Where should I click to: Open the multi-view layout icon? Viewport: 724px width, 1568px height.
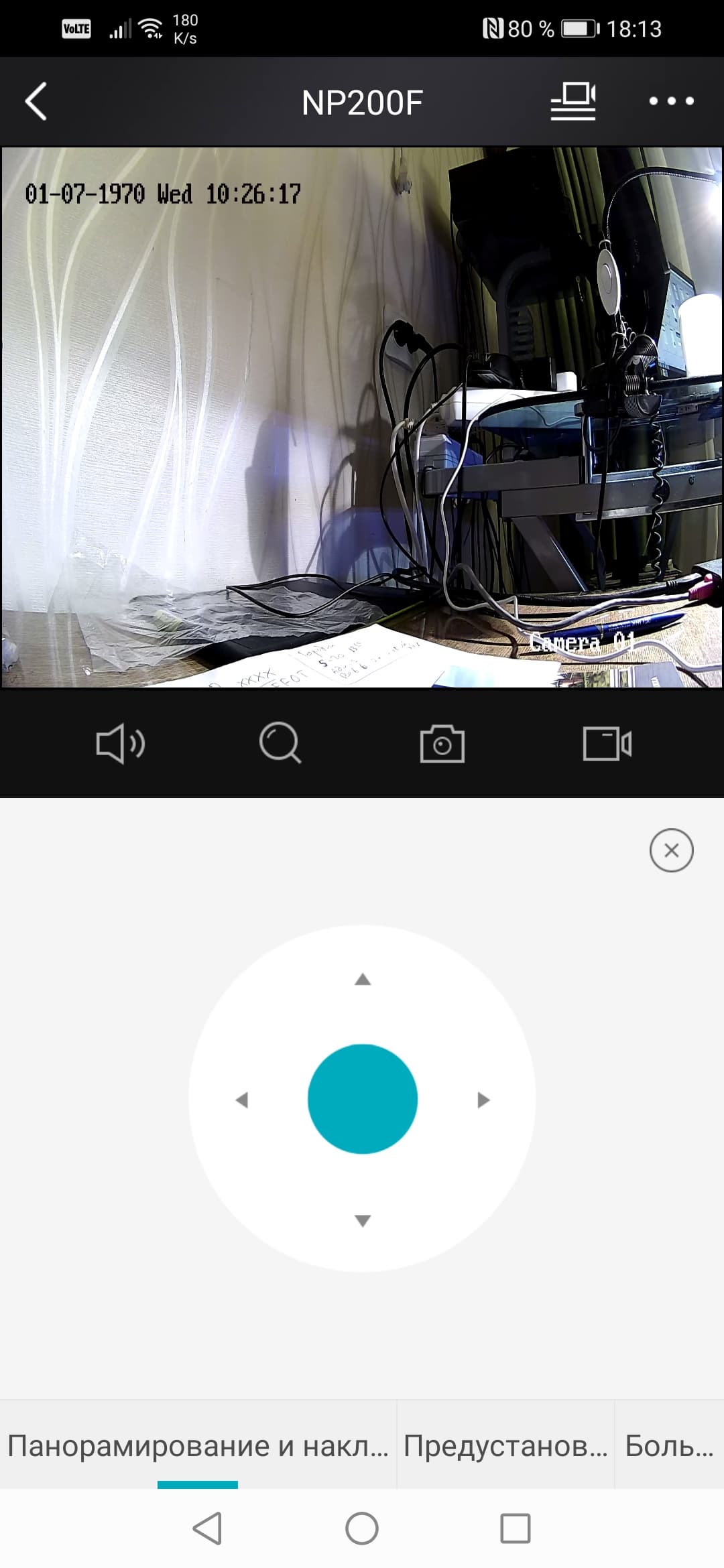(573, 102)
